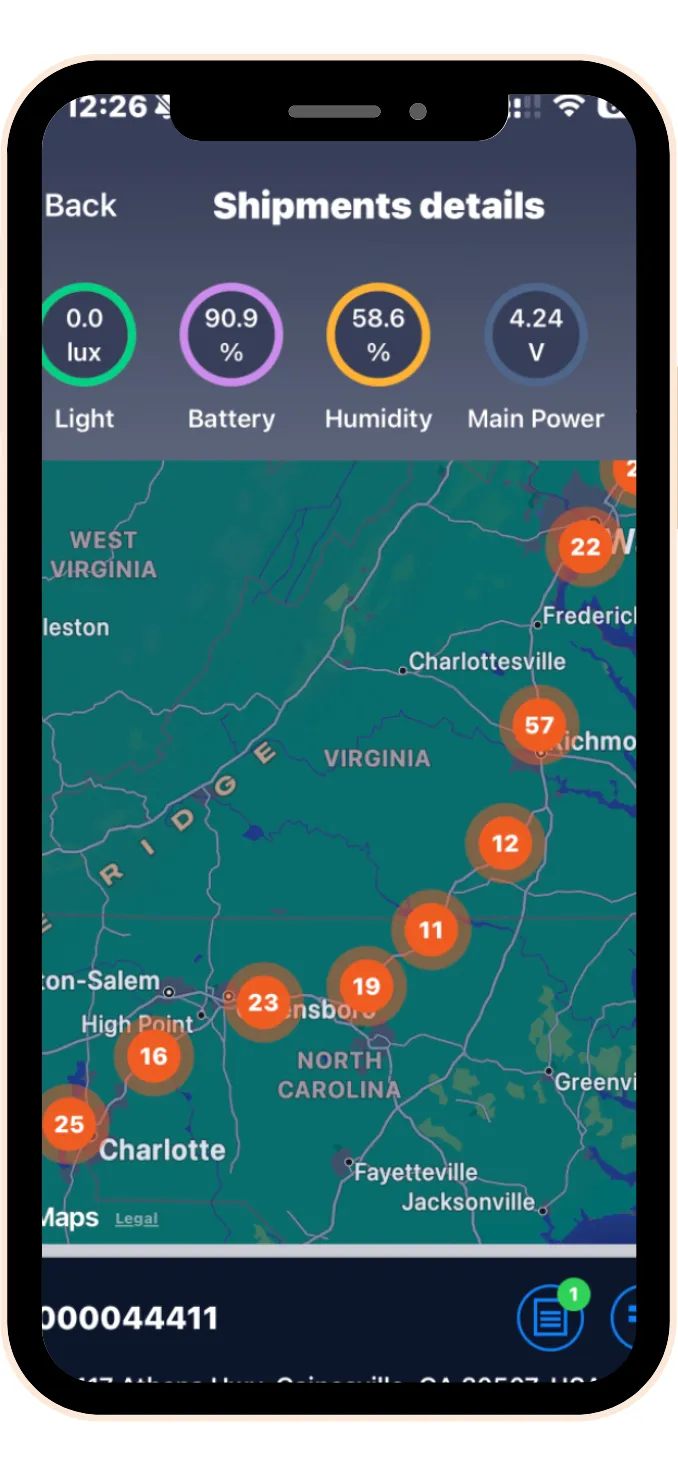The image size is (678, 1476).
Task: Select the Humidity gauge
Action: pos(378,335)
